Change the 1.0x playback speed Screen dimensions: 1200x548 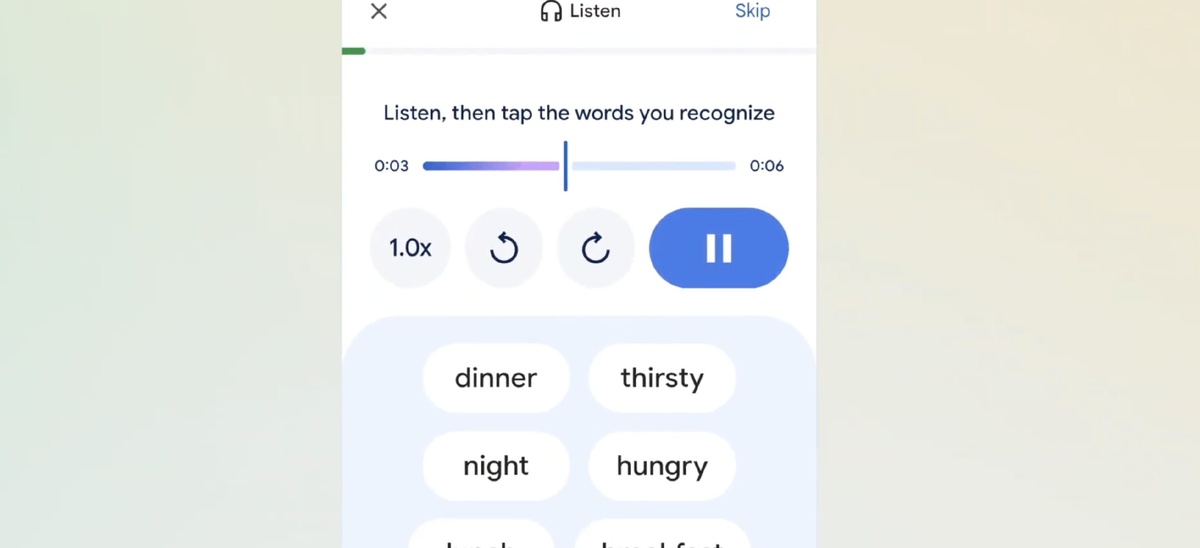(410, 248)
